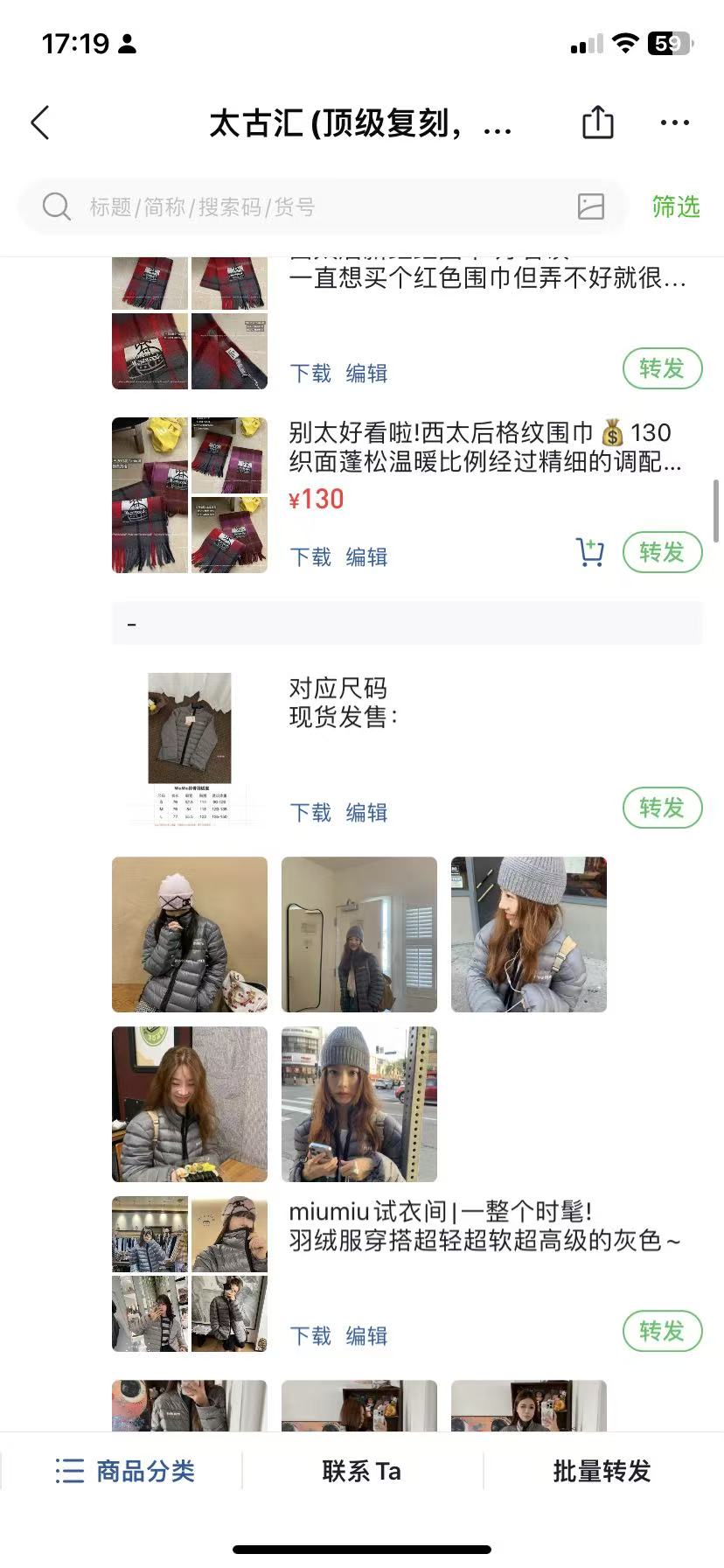
Task: Open the 商品分类 category list
Action: pos(126,1472)
